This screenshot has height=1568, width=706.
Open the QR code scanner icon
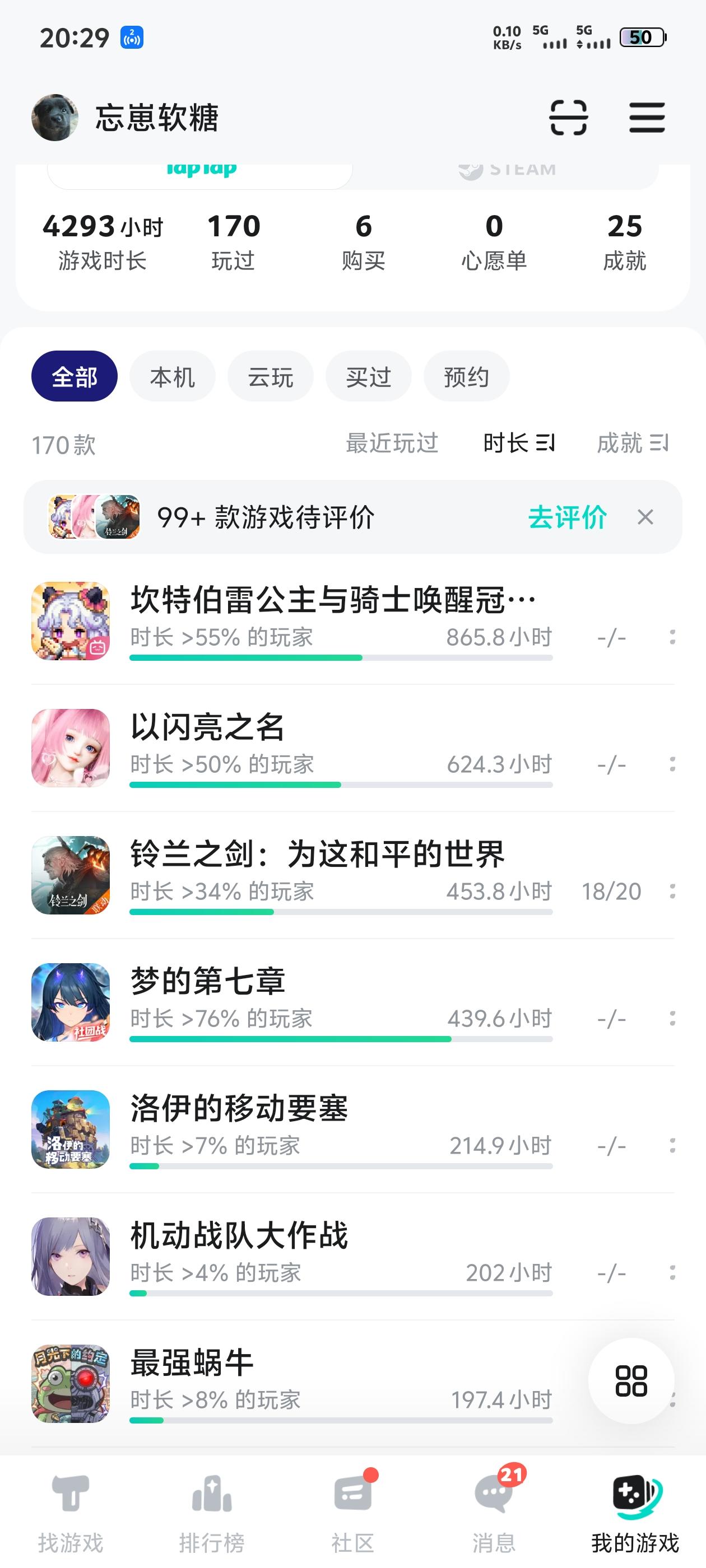tap(569, 119)
